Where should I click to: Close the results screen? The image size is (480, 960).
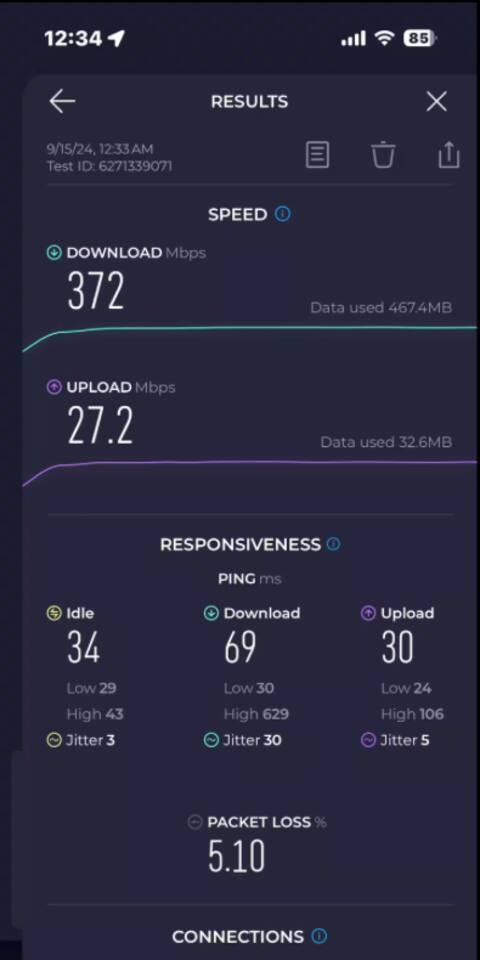point(436,102)
